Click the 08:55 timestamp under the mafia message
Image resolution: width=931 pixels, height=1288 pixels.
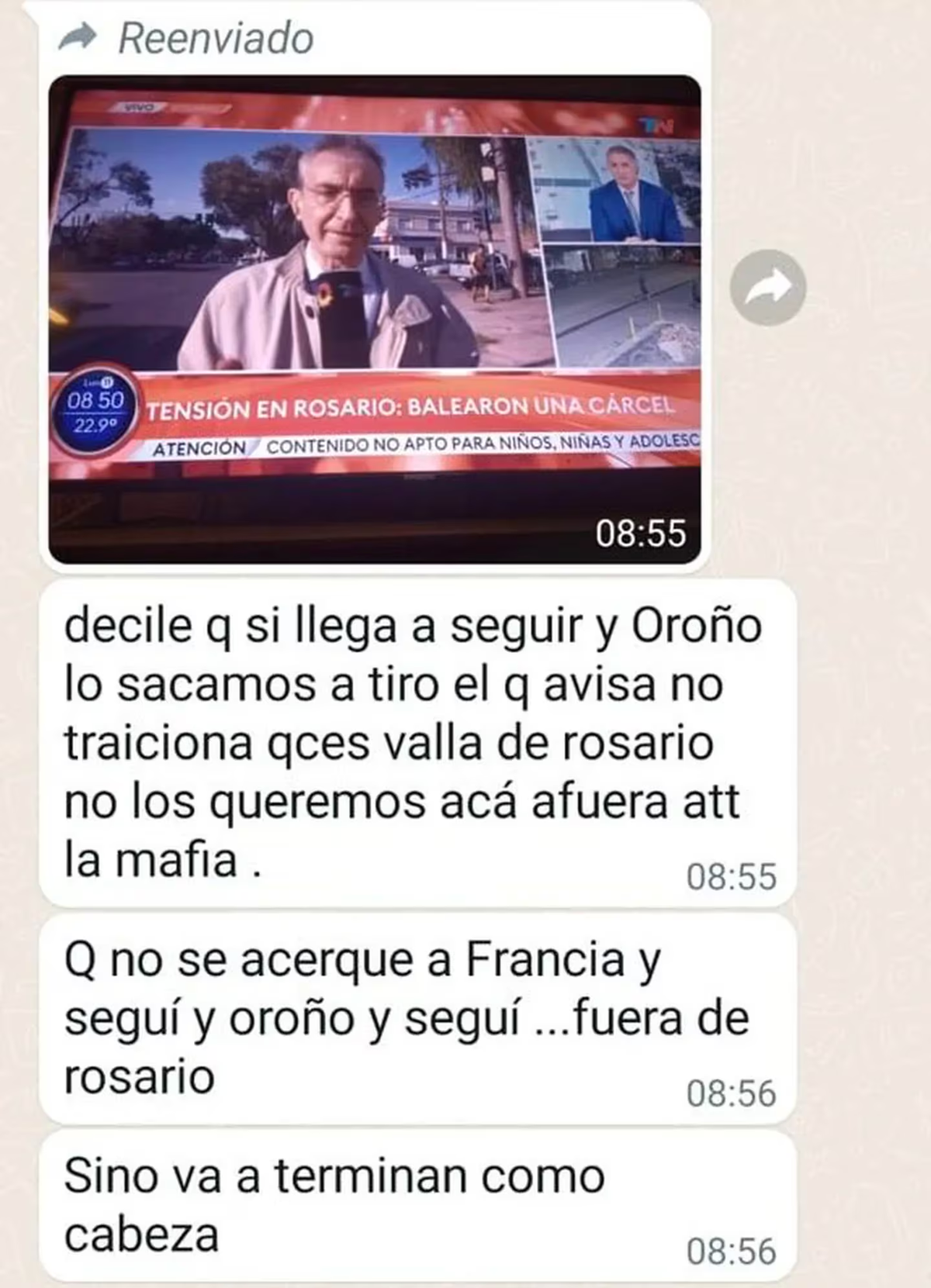(733, 873)
